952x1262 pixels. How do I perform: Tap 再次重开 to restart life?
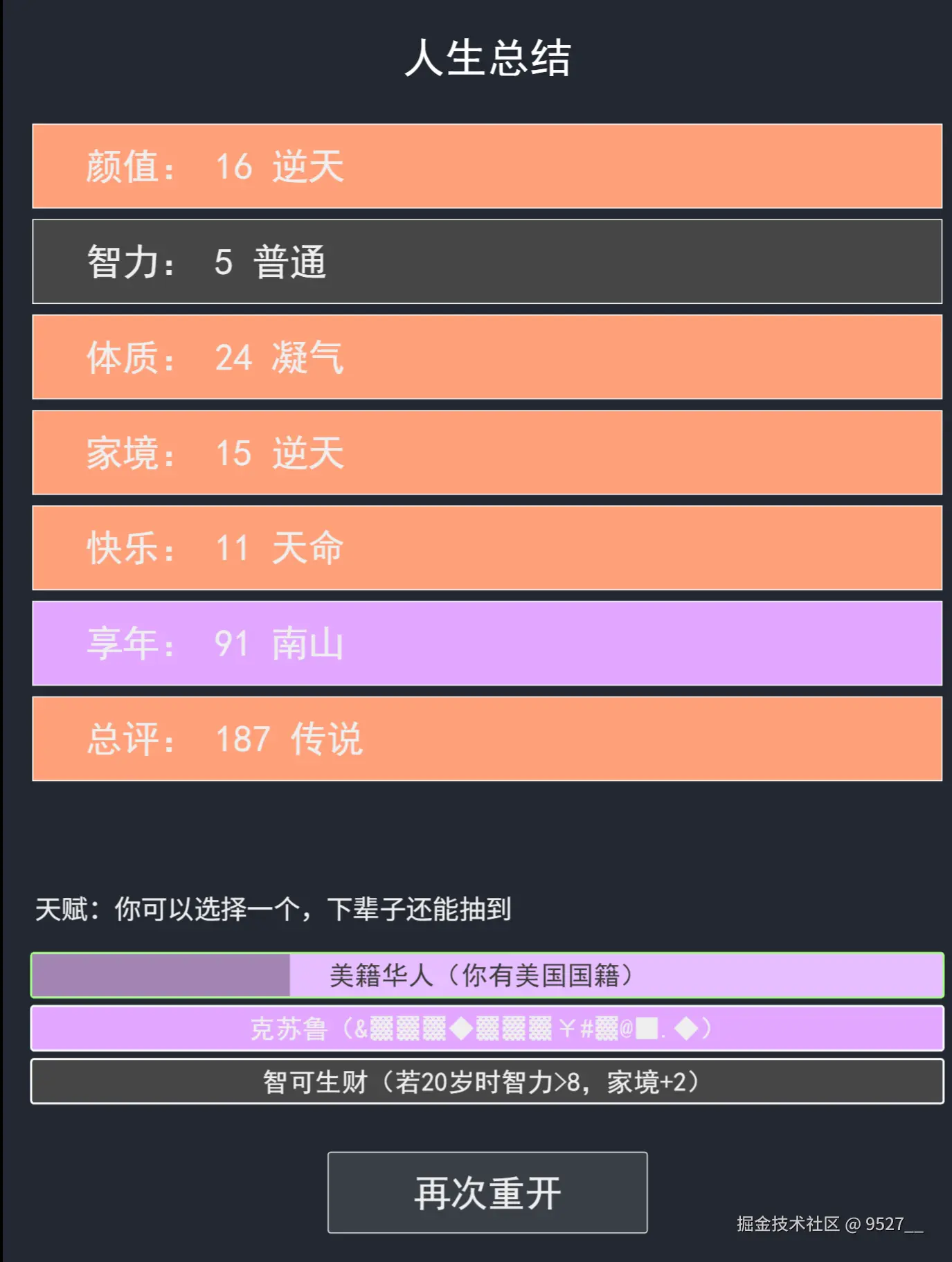tap(487, 1192)
